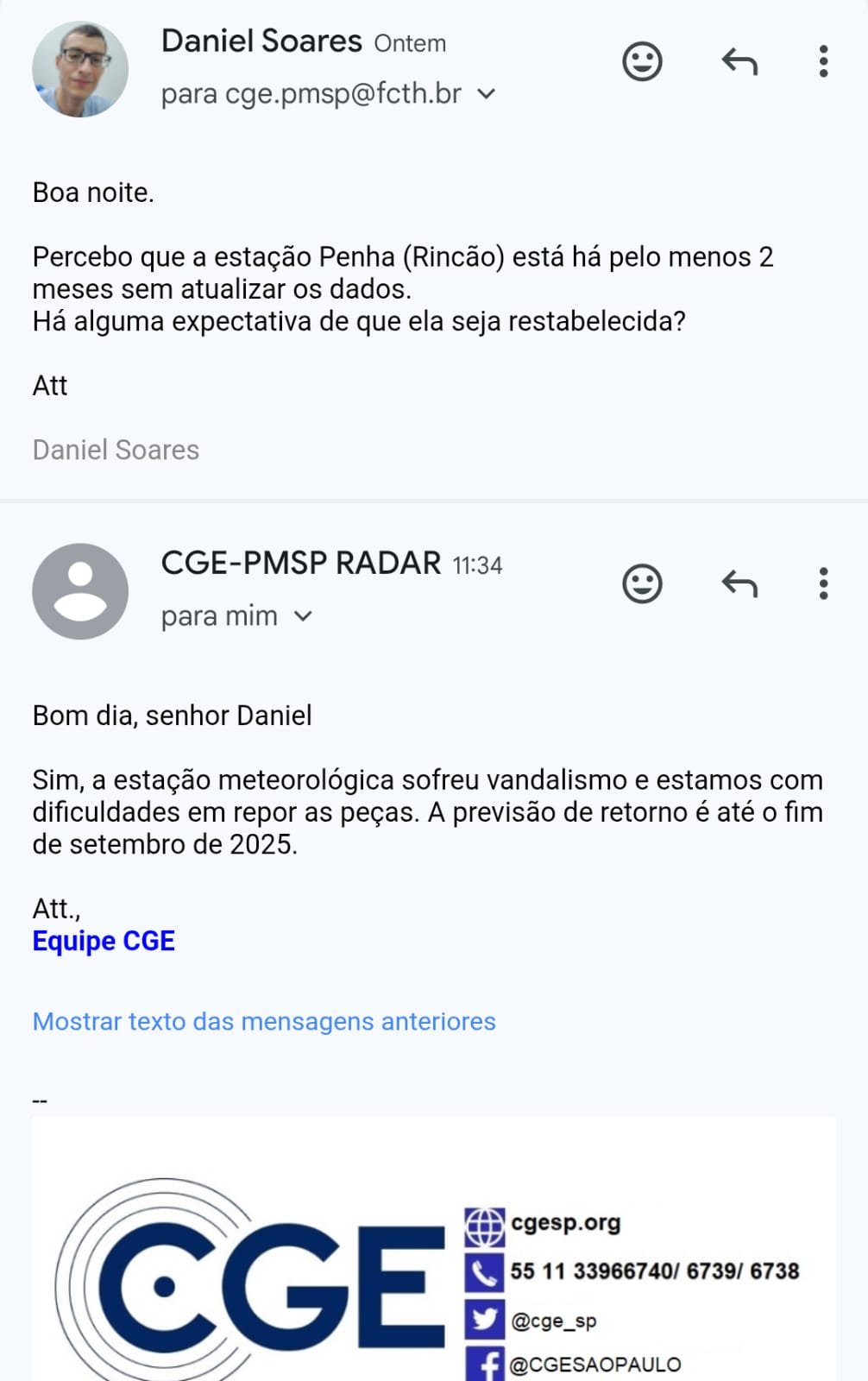
Task: Add emoji reaction to Daniel Soares's email
Action: [x=642, y=62]
